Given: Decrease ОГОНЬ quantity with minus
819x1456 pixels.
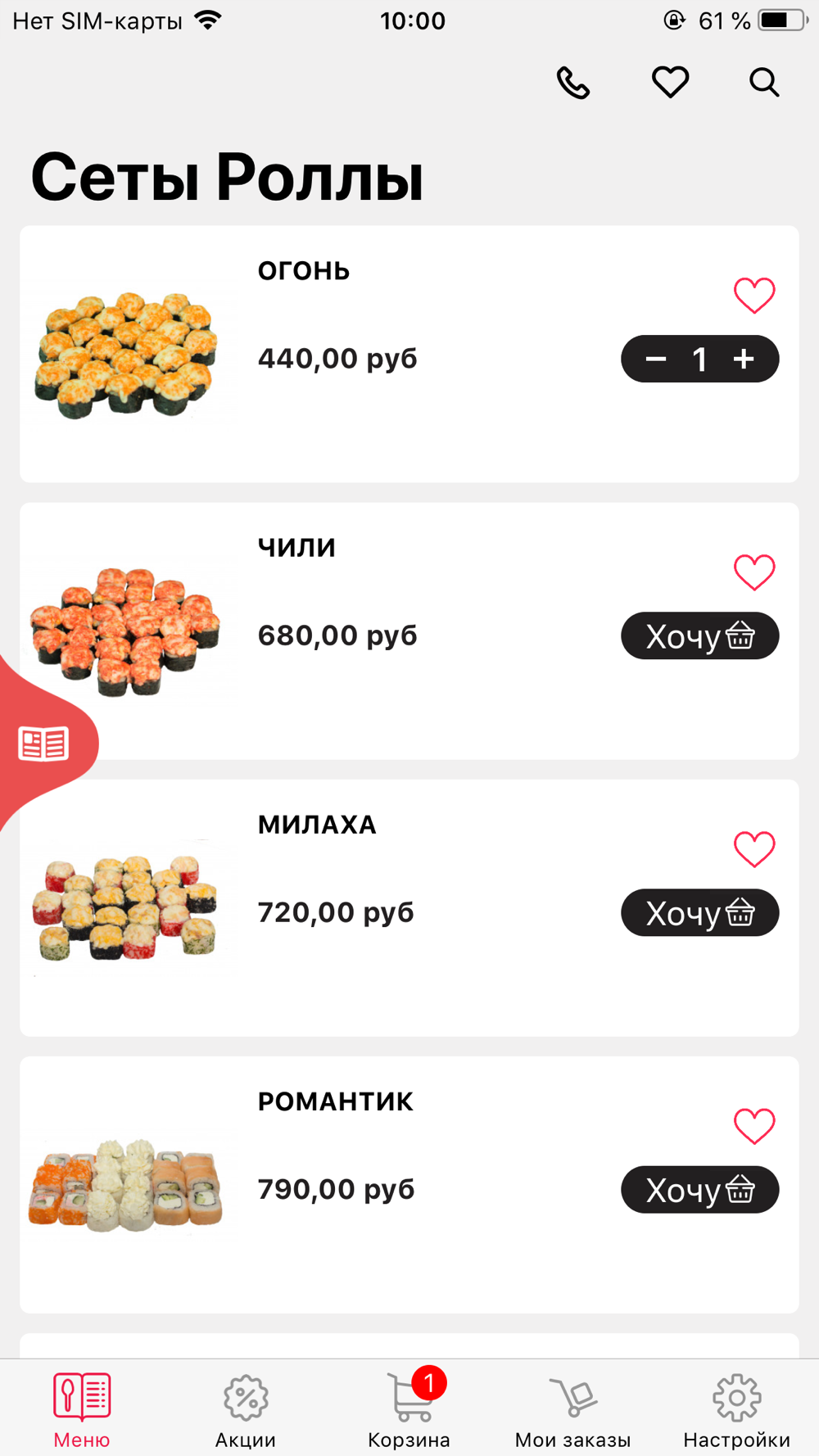Looking at the screenshot, I should point(656,359).
